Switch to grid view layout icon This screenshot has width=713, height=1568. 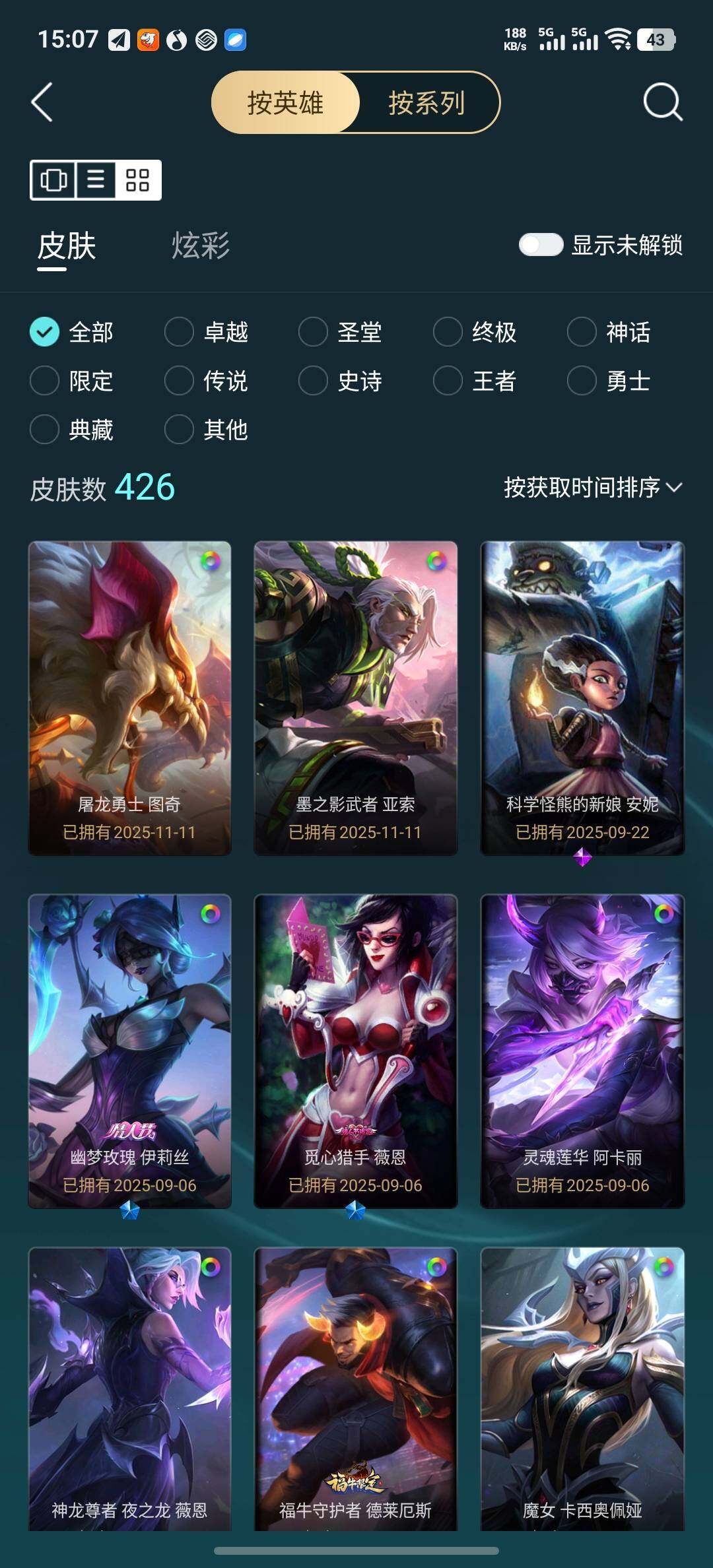coord(138,180)
